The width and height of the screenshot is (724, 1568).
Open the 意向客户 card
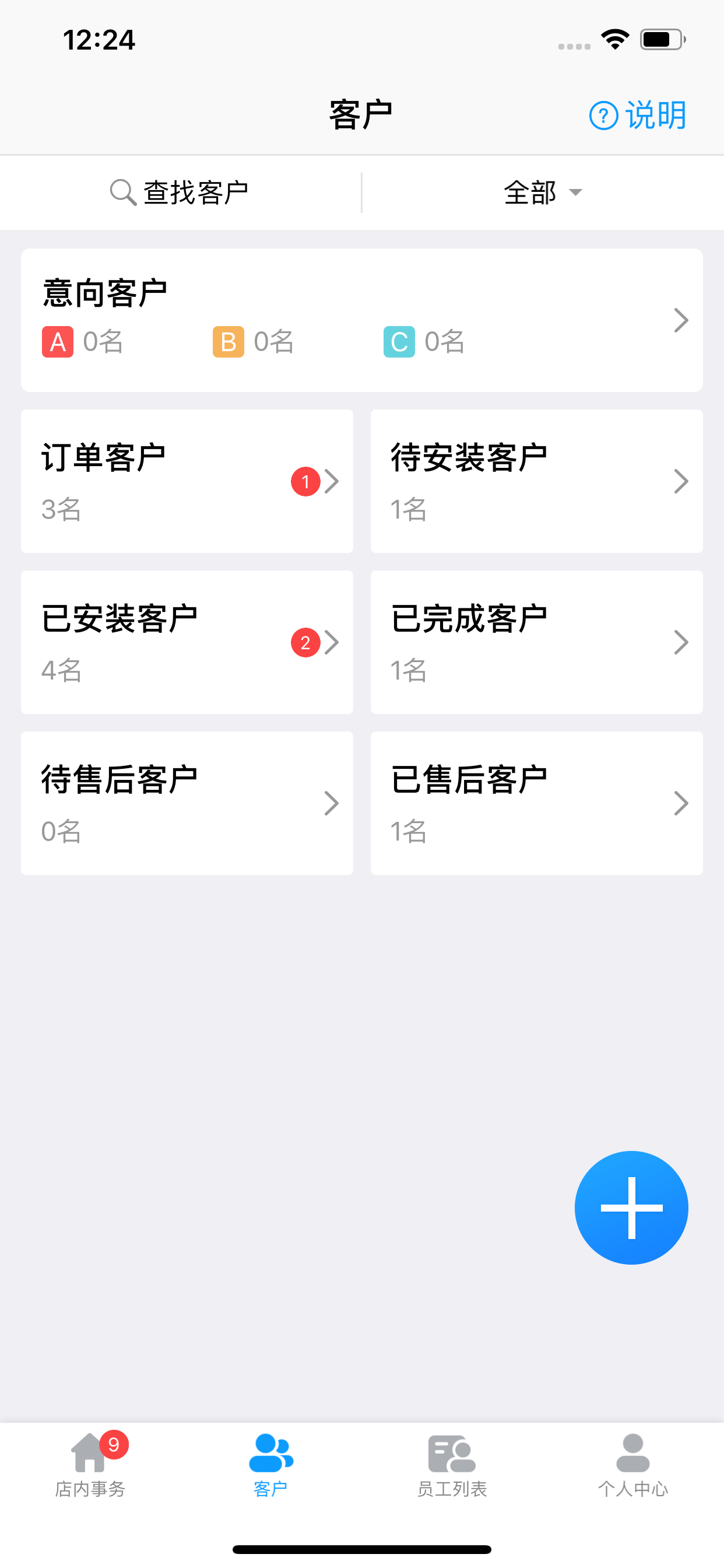coord(362,320)
